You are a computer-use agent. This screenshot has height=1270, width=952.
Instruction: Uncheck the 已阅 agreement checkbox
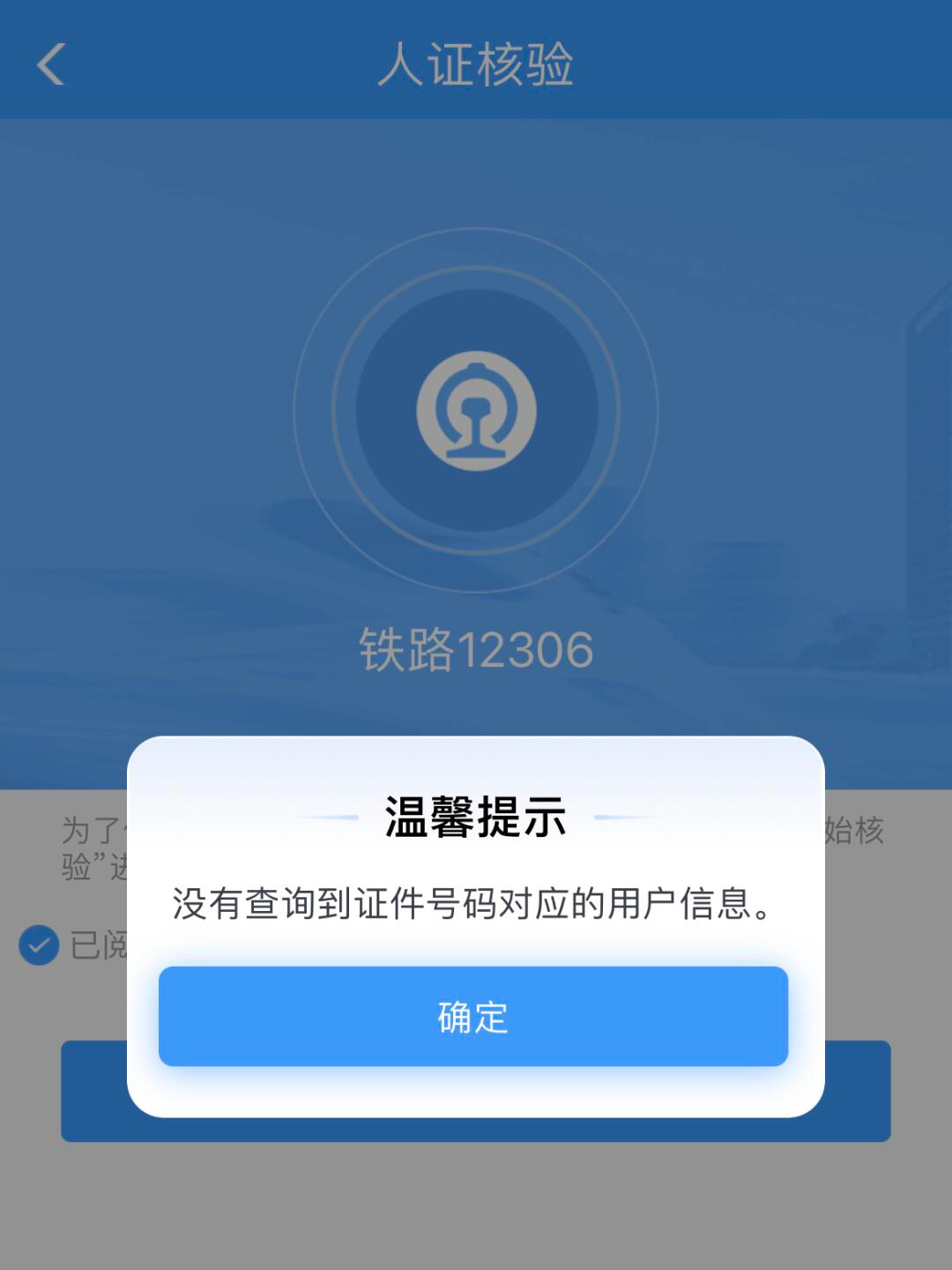(x=39, y=945)
